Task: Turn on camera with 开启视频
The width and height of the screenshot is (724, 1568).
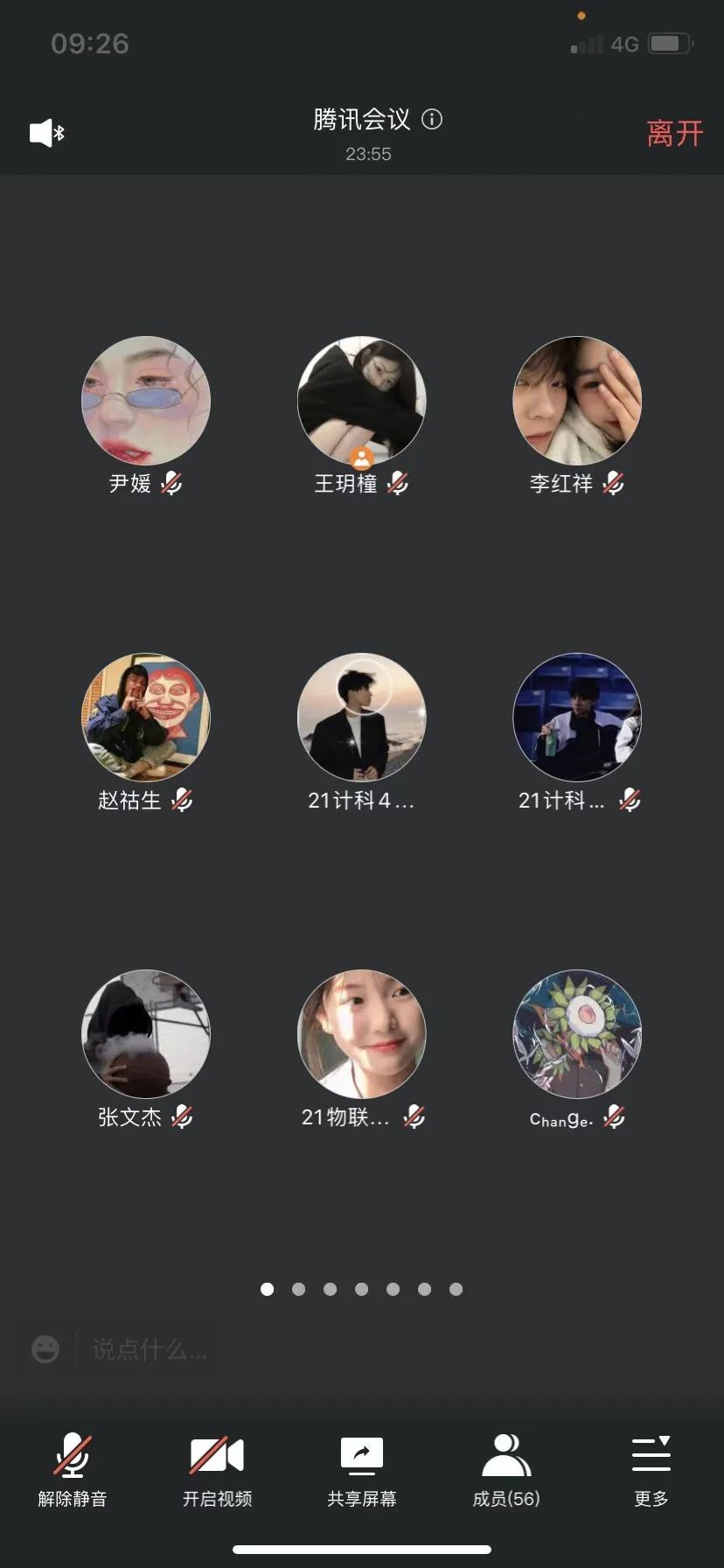Action: (x=217, y=1470)
